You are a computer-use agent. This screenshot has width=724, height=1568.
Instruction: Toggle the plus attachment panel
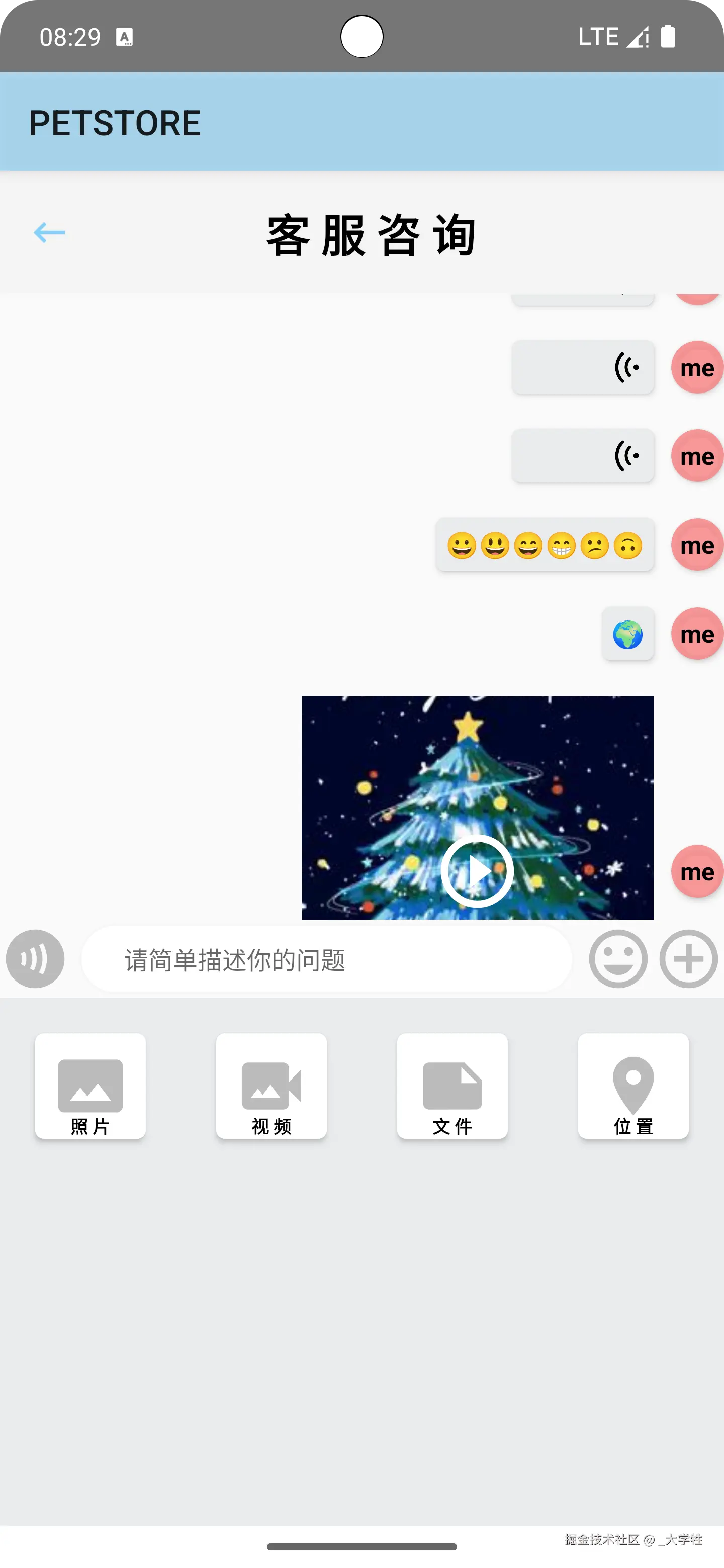689,959
